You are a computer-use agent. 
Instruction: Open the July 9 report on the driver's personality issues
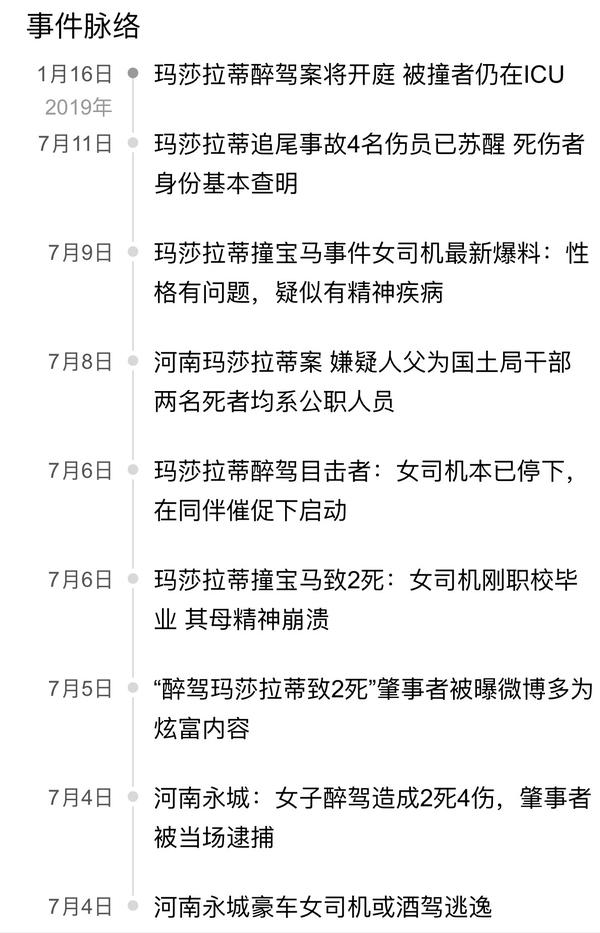point(370,272)
